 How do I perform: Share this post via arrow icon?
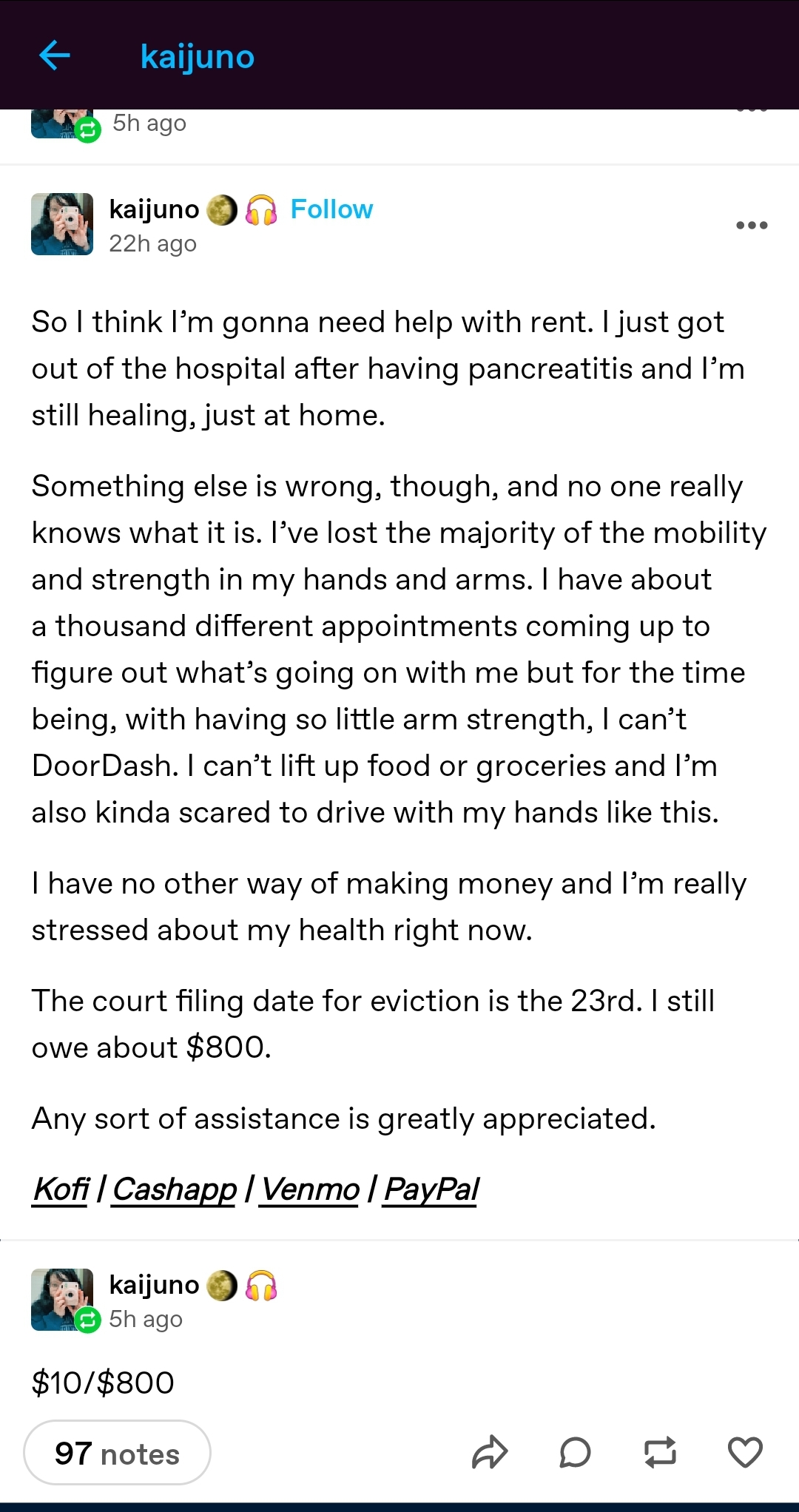click(x=490, y=1452)
